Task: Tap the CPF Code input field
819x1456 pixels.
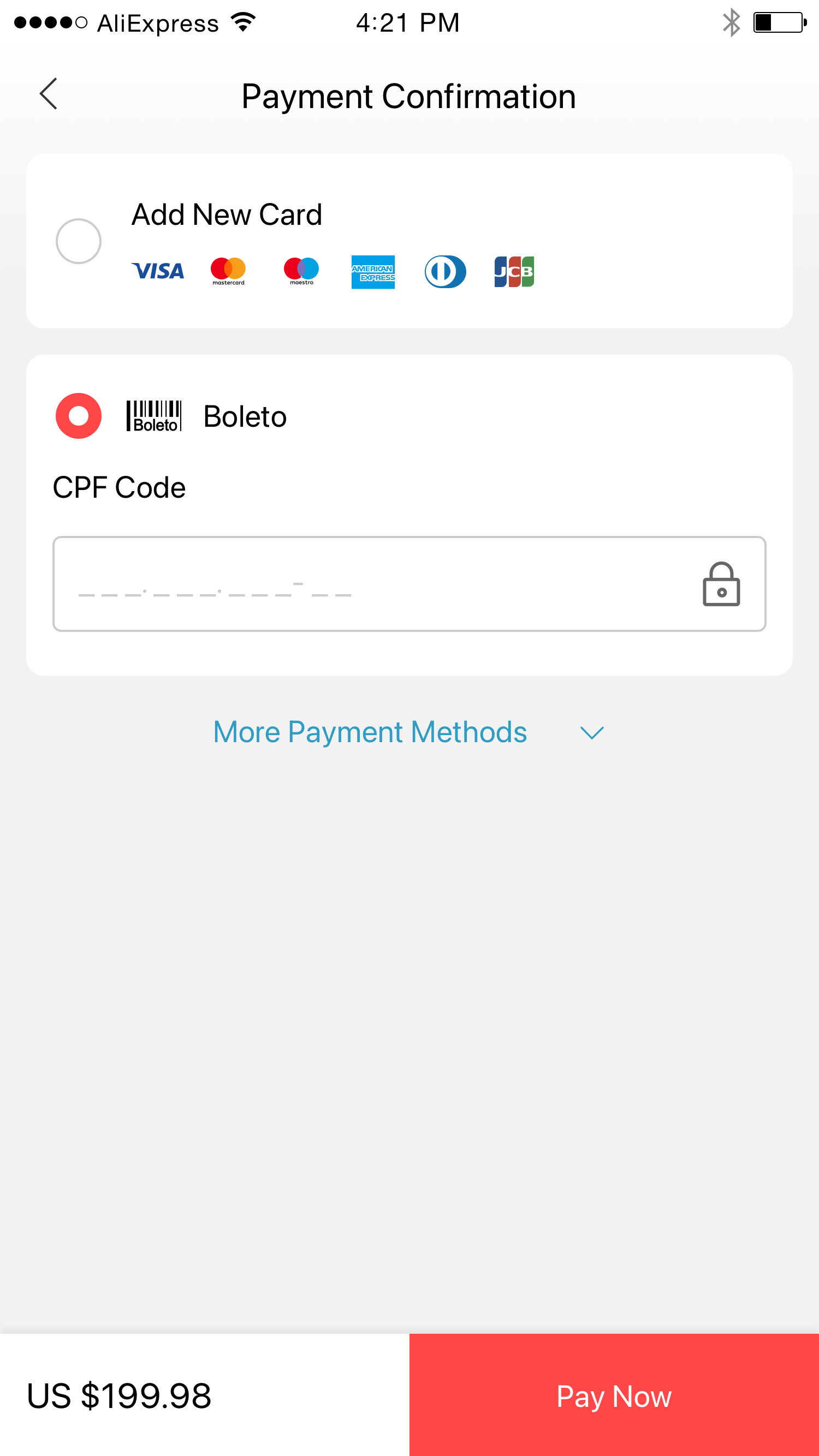Action: point(373,584)
